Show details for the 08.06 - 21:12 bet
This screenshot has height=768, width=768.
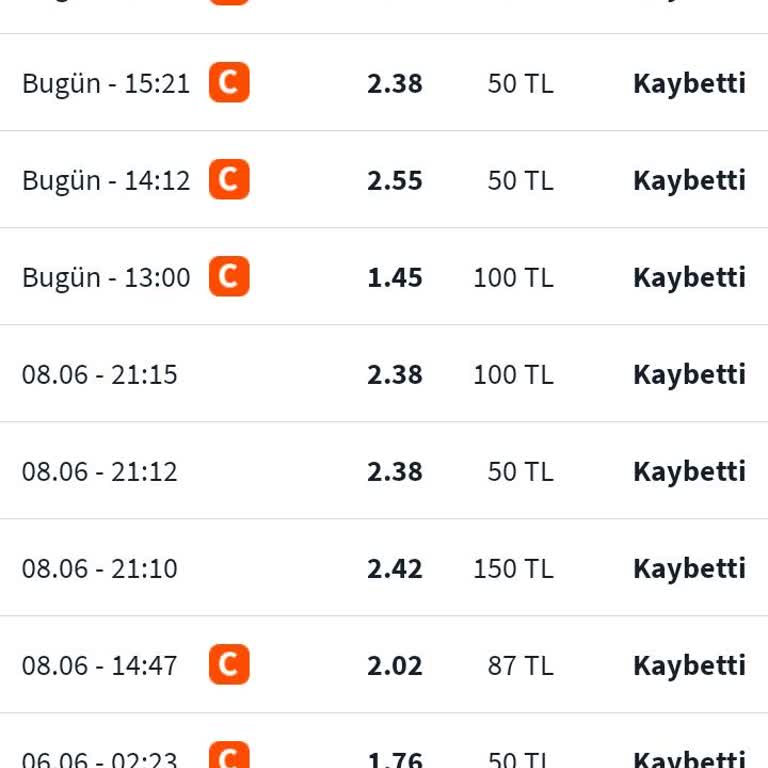[x=384, y=471]
